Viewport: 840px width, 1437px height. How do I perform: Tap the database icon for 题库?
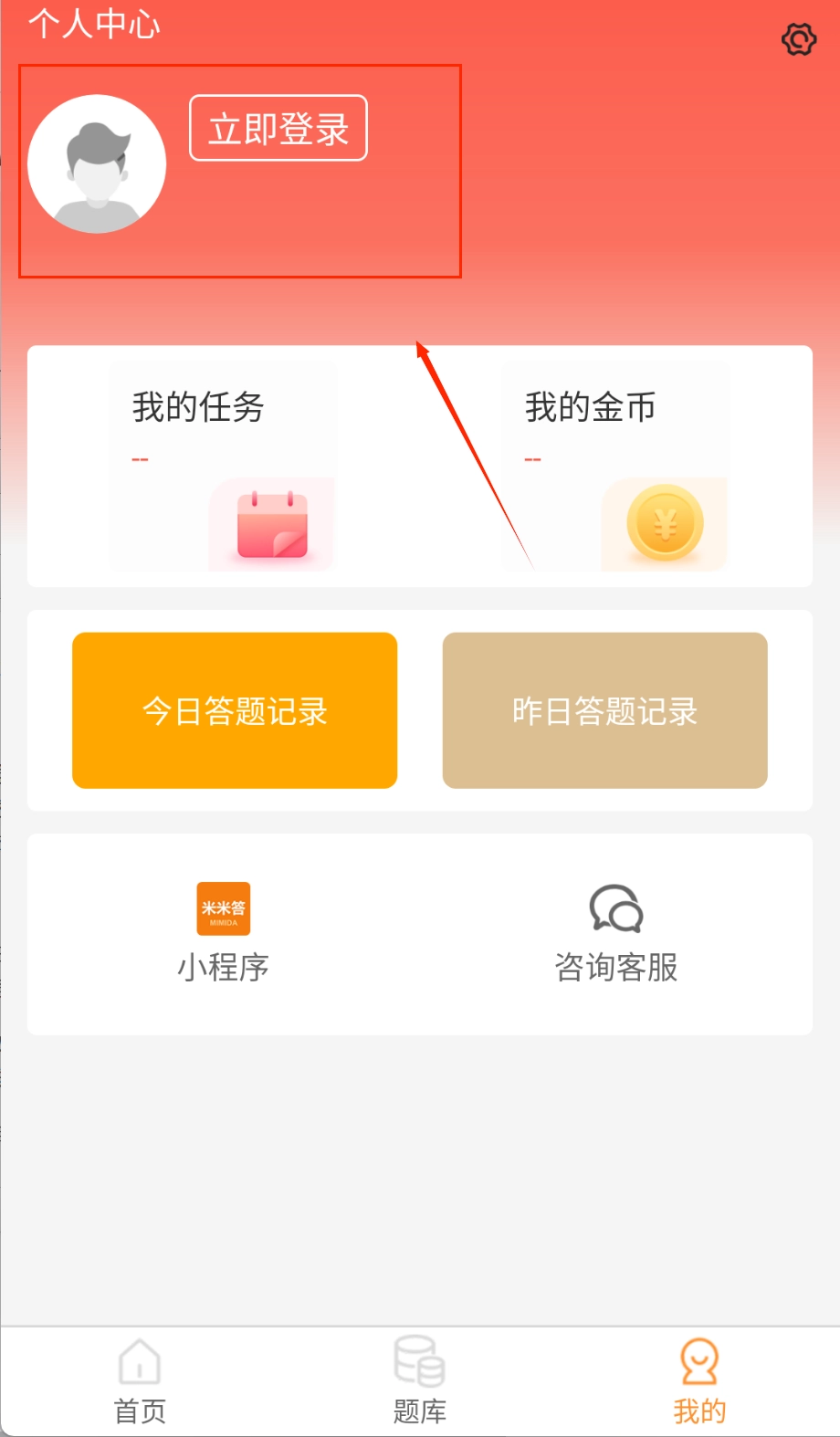coord(419,1362)
